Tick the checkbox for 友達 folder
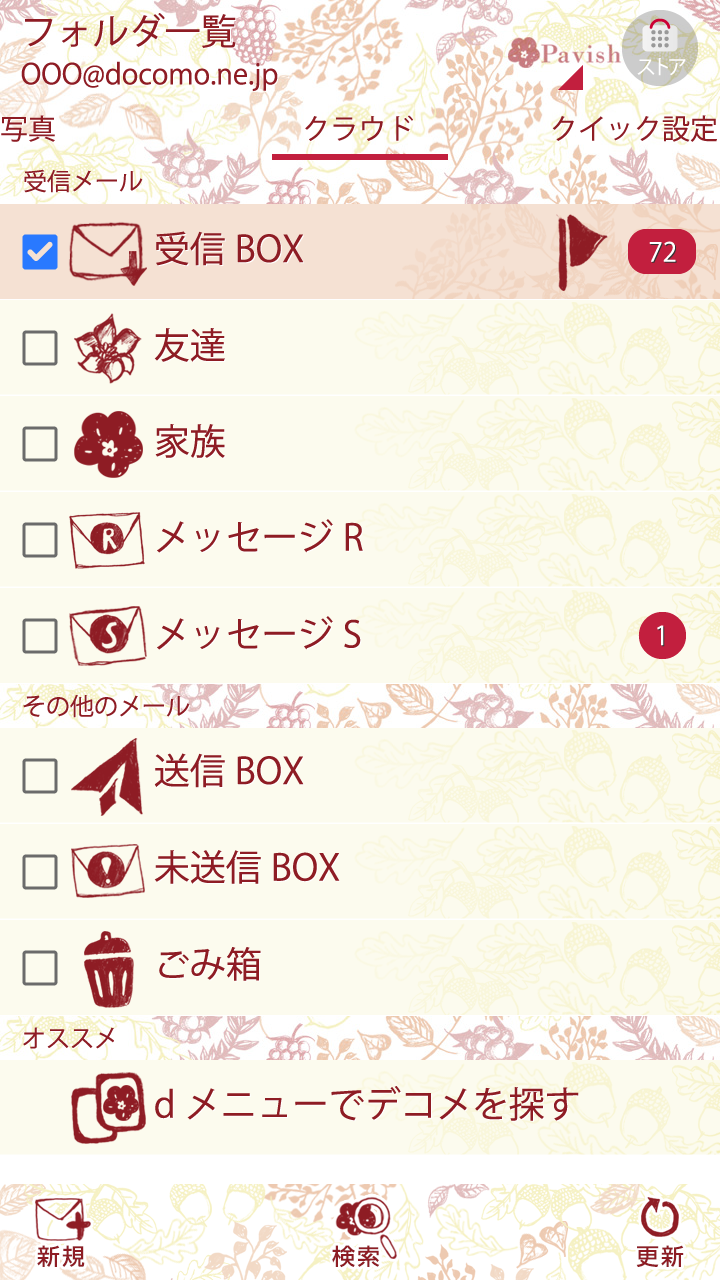Viewport: 720px width, 1280px height. [40, 348]
